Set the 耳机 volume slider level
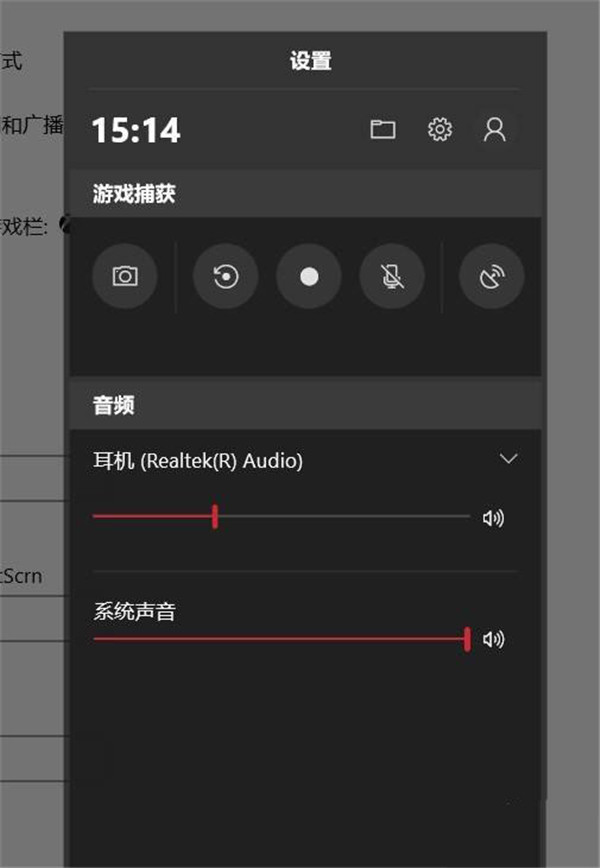 (215, 517)
